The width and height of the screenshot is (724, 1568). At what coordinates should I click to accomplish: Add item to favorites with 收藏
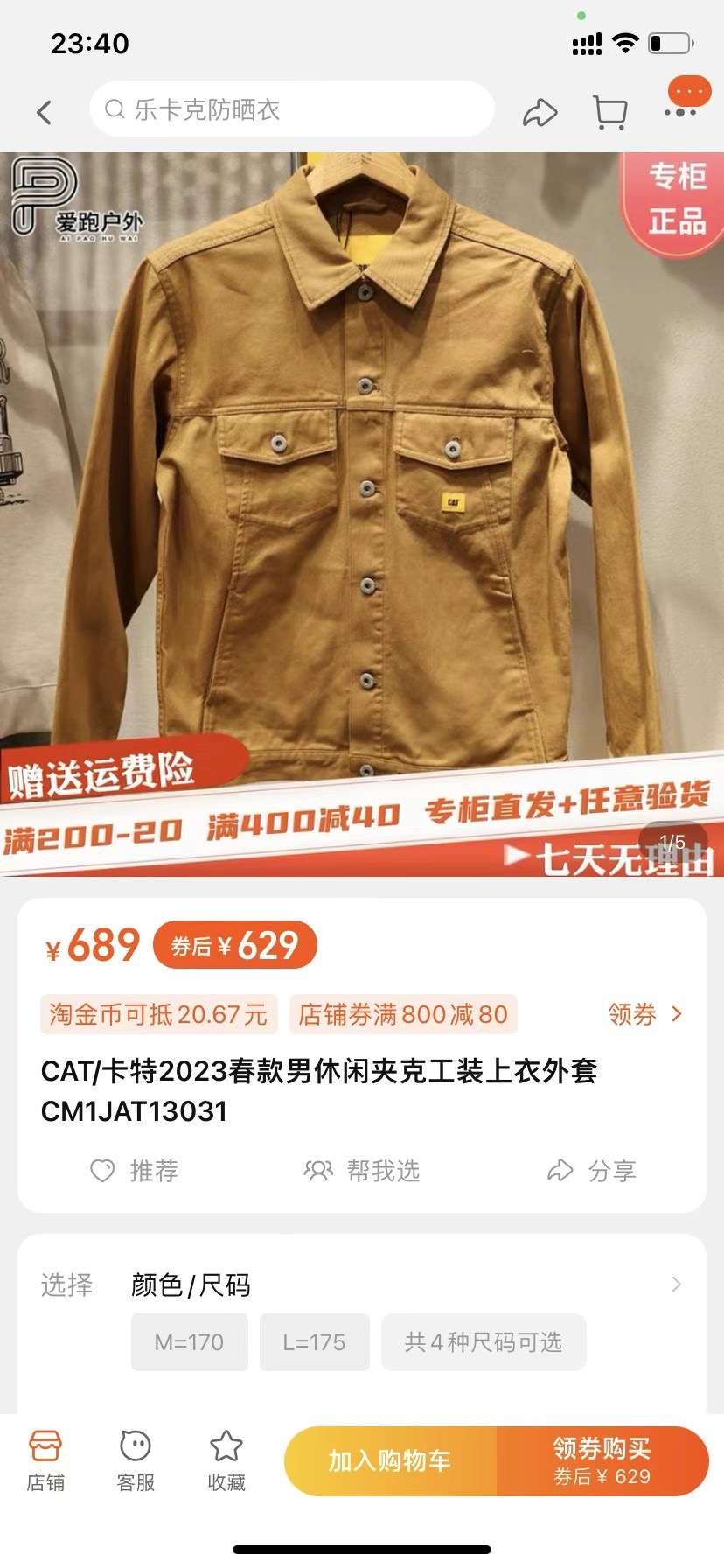pos(226,1459)
